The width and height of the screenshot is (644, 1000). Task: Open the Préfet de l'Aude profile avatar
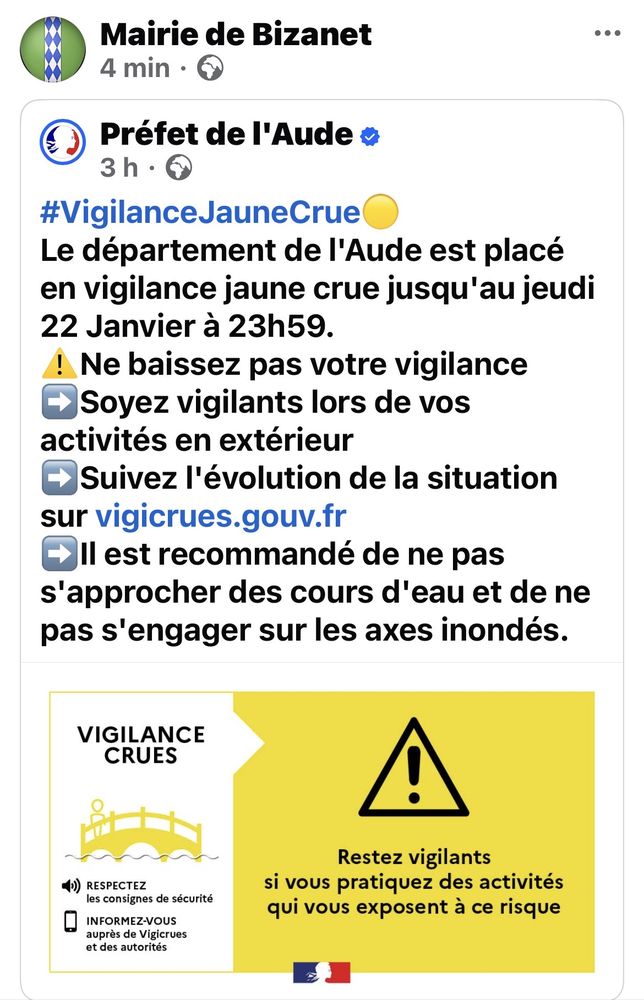pyautogui.click(x=62, y=142)
